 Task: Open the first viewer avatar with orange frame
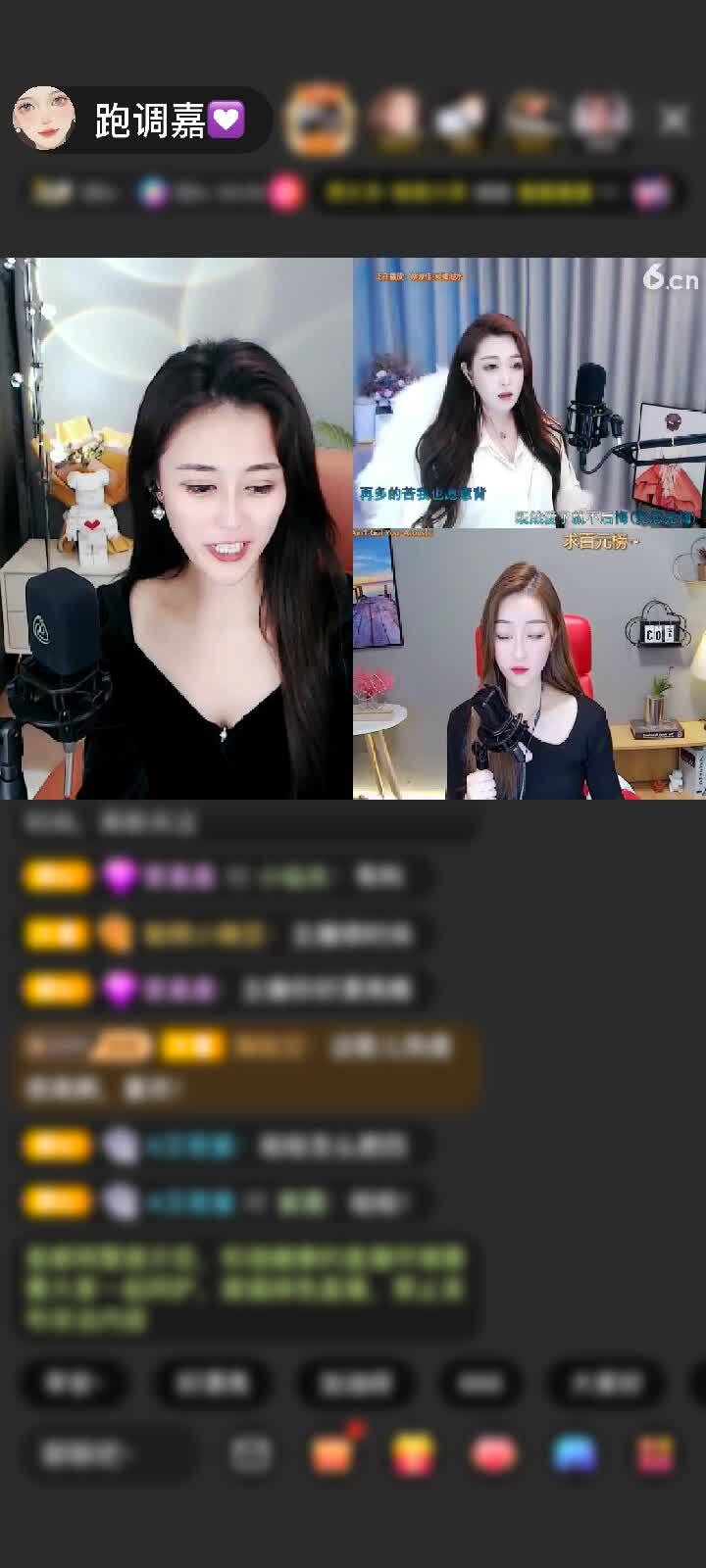(x=319, y=120)
